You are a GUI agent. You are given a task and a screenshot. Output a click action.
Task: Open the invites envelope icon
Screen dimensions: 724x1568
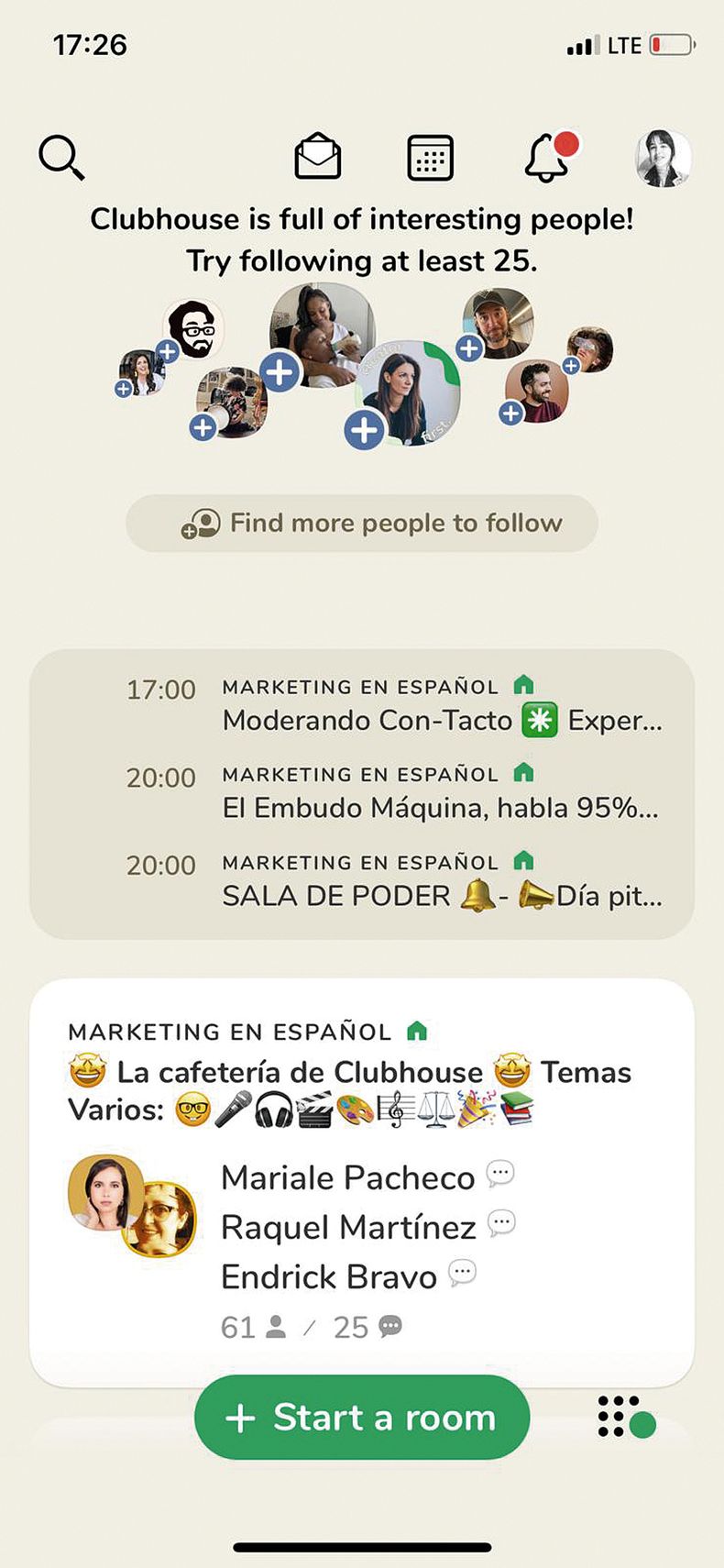pos(317,157)
